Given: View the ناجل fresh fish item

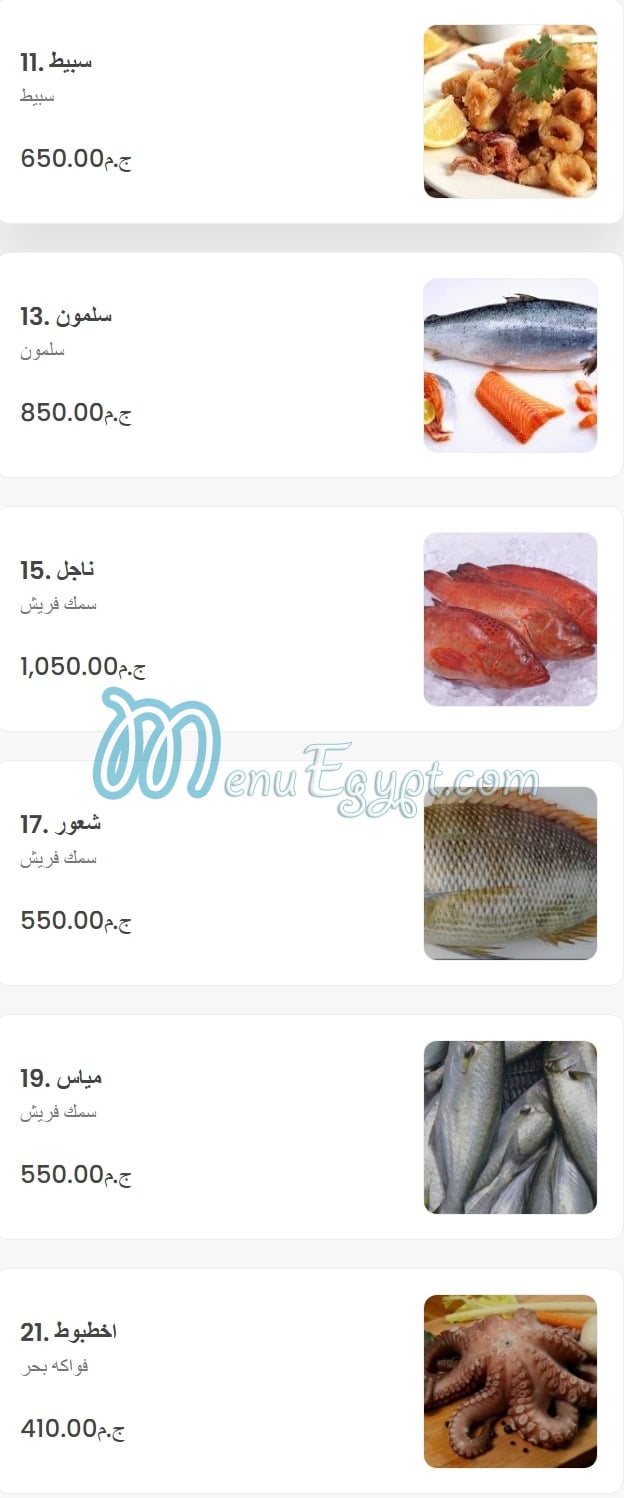Looking at the screenshot, I should click(310, 619).
